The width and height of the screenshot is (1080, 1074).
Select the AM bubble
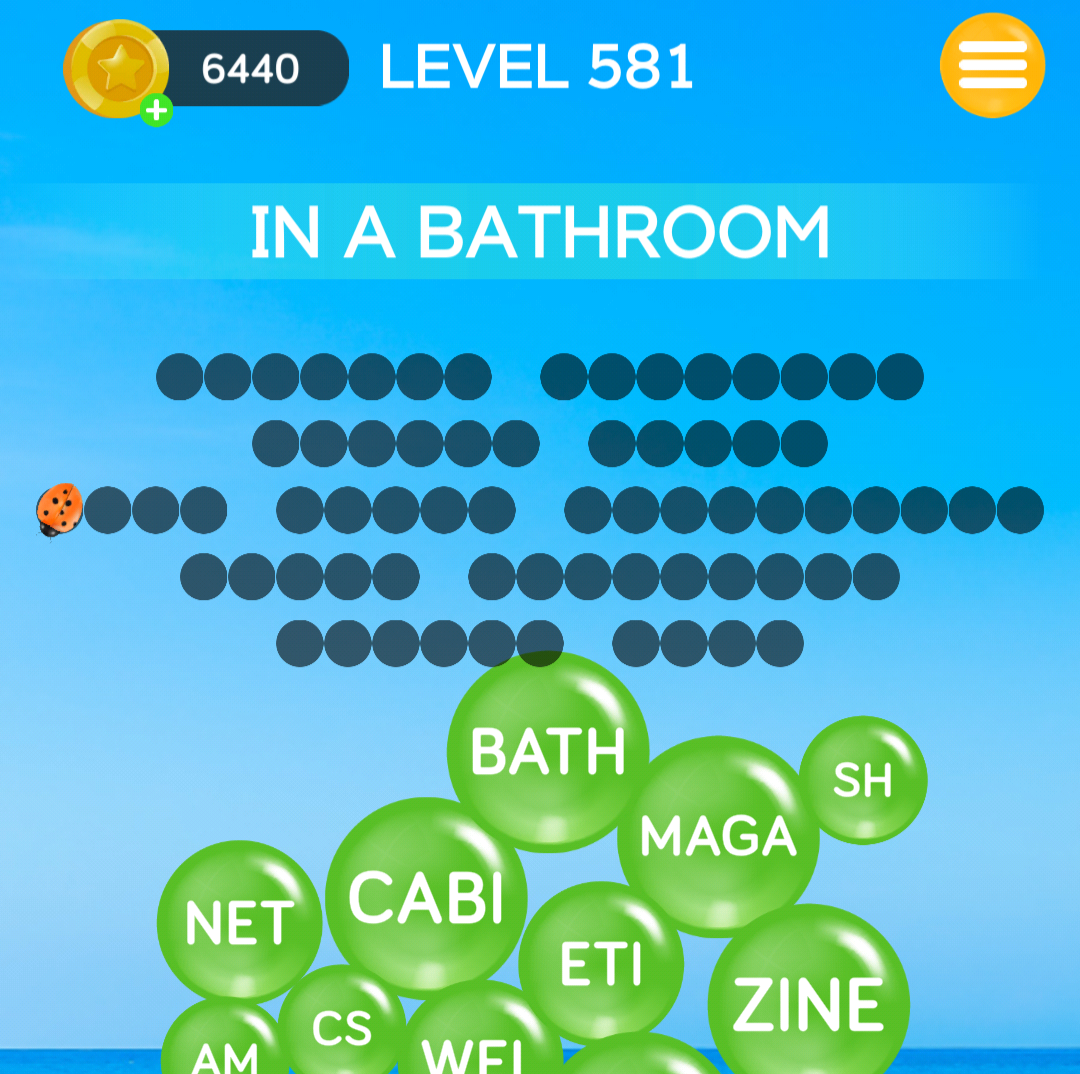[225, 1050]
